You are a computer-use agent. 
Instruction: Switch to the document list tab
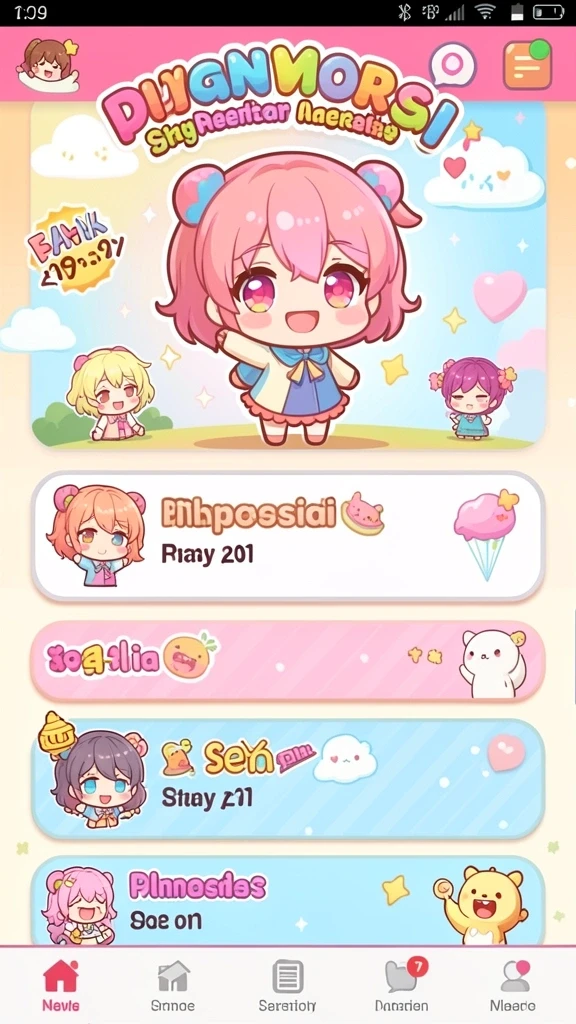tap(287, 985)
